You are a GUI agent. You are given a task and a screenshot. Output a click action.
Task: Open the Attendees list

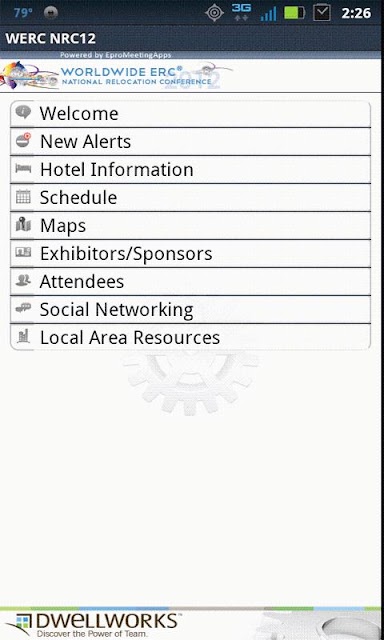(x=190, y=282)
